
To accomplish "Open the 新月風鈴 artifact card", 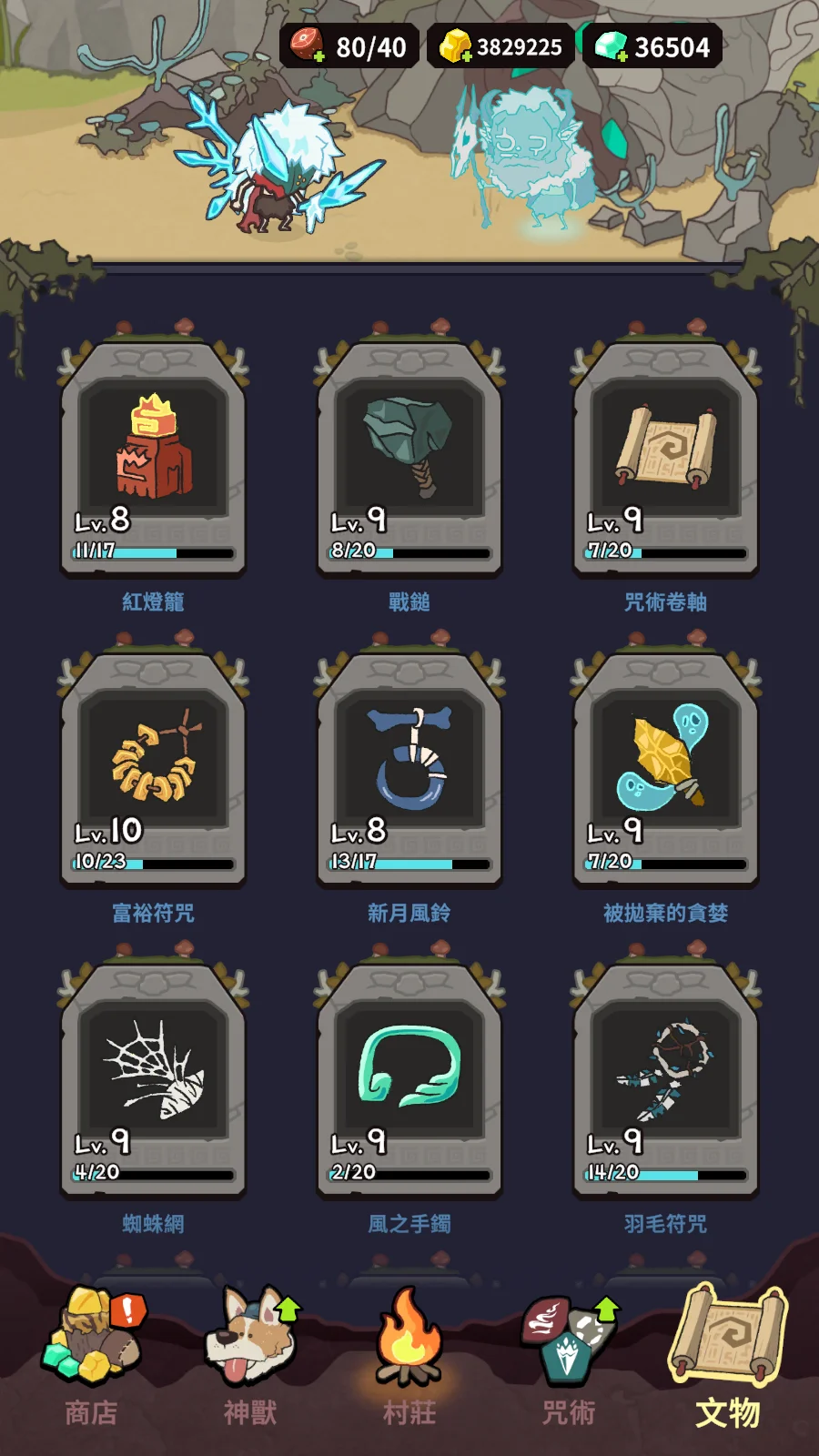I will click(409, 770).
